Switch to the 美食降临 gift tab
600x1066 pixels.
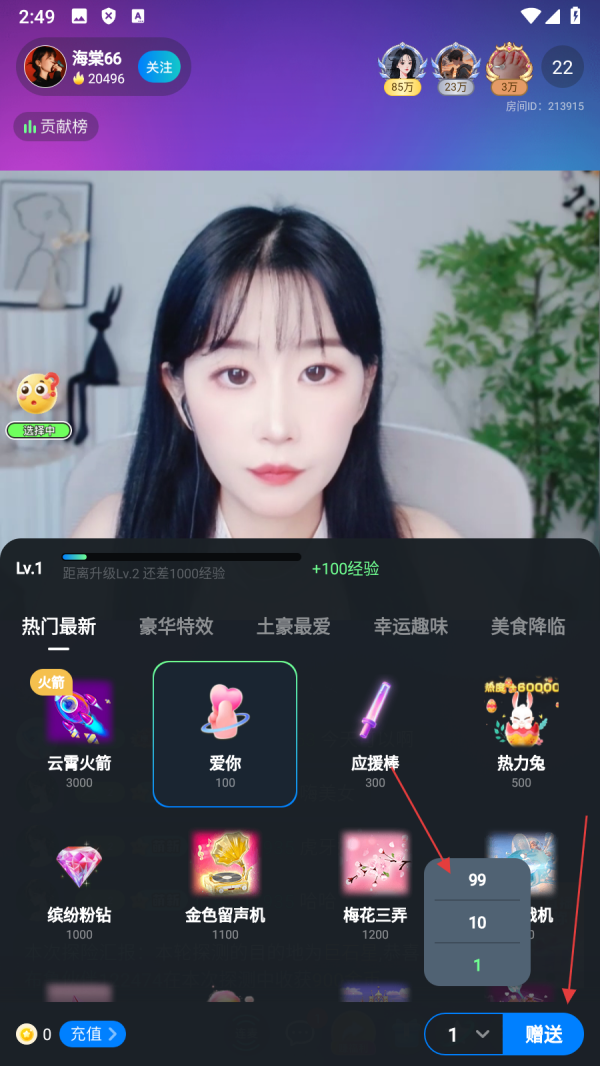[528, 627]
